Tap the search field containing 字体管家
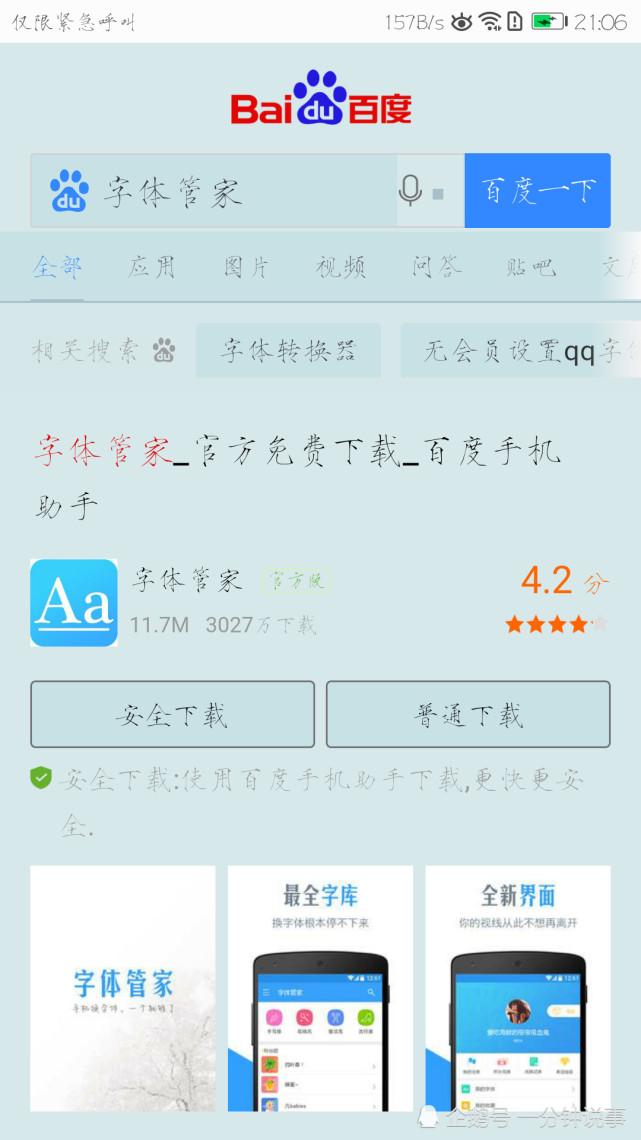Screen dimensions: 641x1140 pos(220,191)
